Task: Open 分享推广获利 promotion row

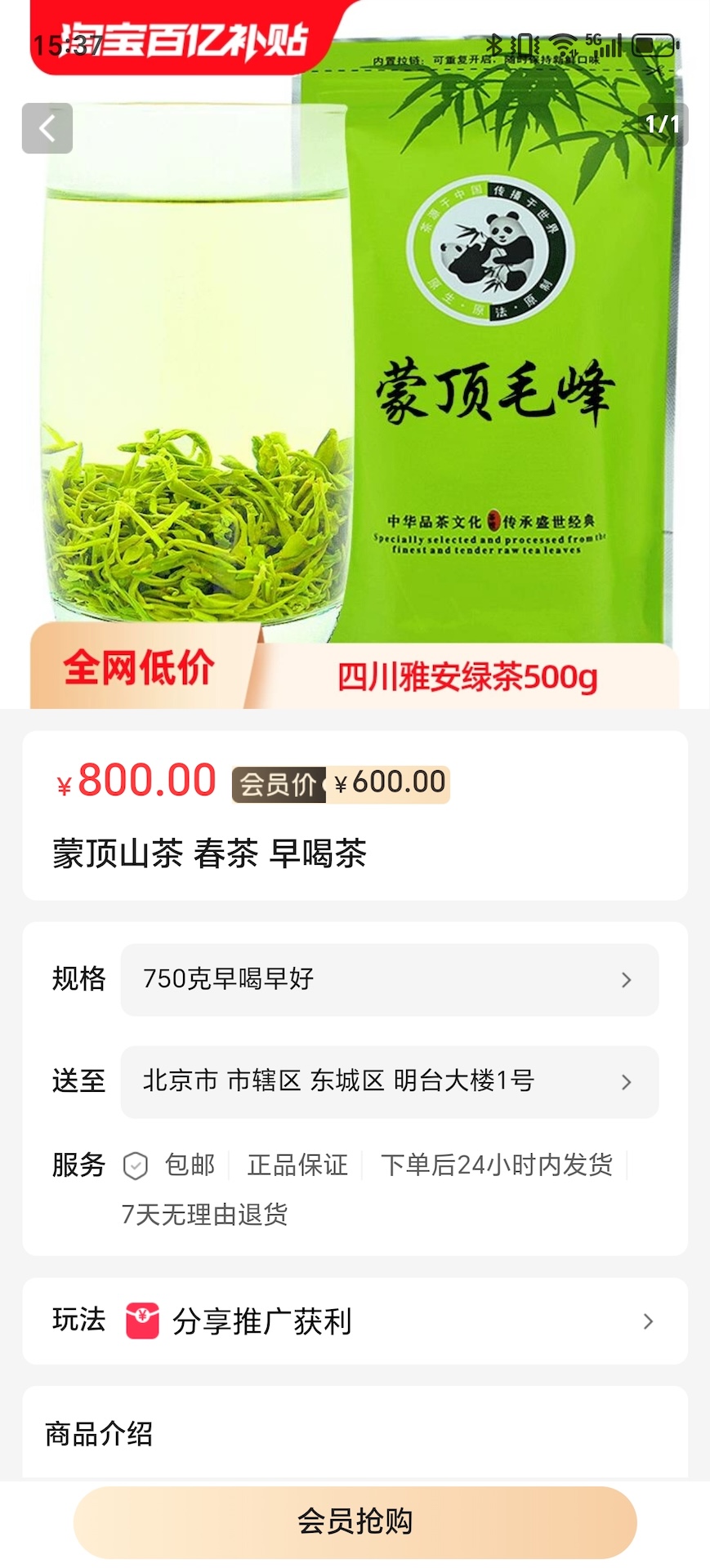Action: 355,1321
